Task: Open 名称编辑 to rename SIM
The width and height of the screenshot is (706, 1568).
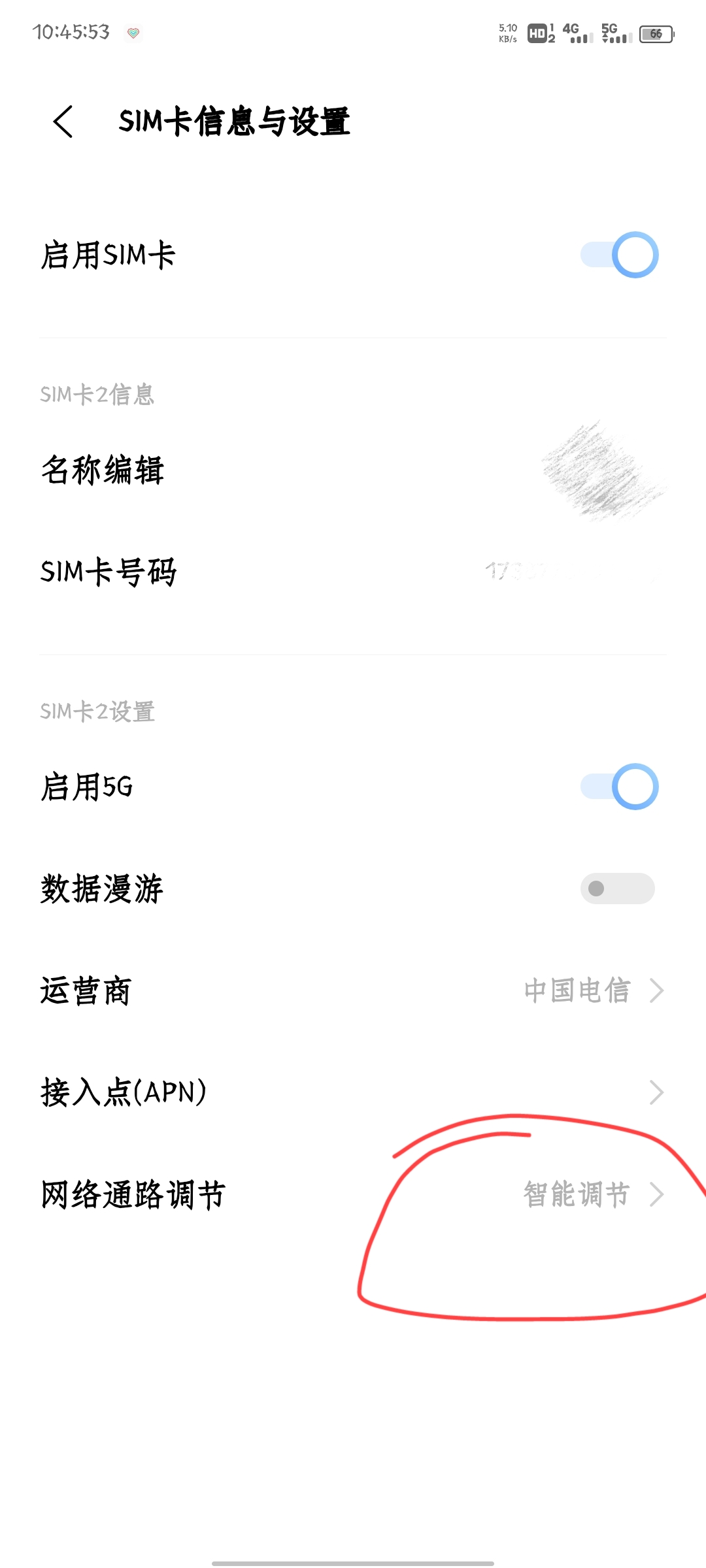Action: click(x=353, y=470)
